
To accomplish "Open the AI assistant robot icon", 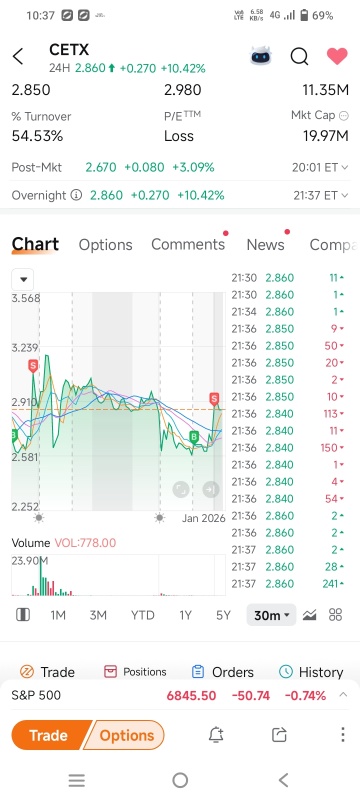I will 262,56.
